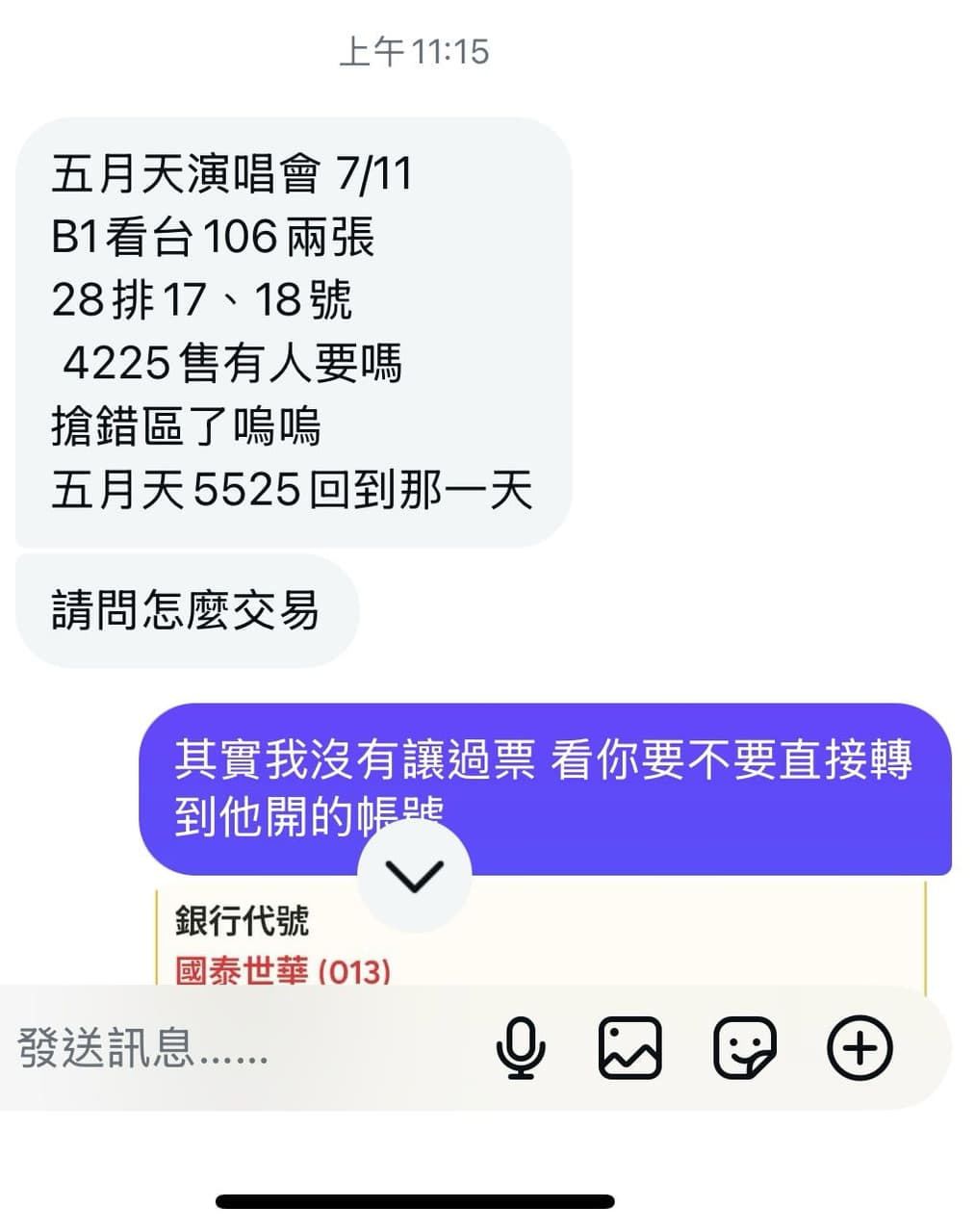Open more attachment options plus icon
The image size is (975, 1232).
pos(860,1047)
